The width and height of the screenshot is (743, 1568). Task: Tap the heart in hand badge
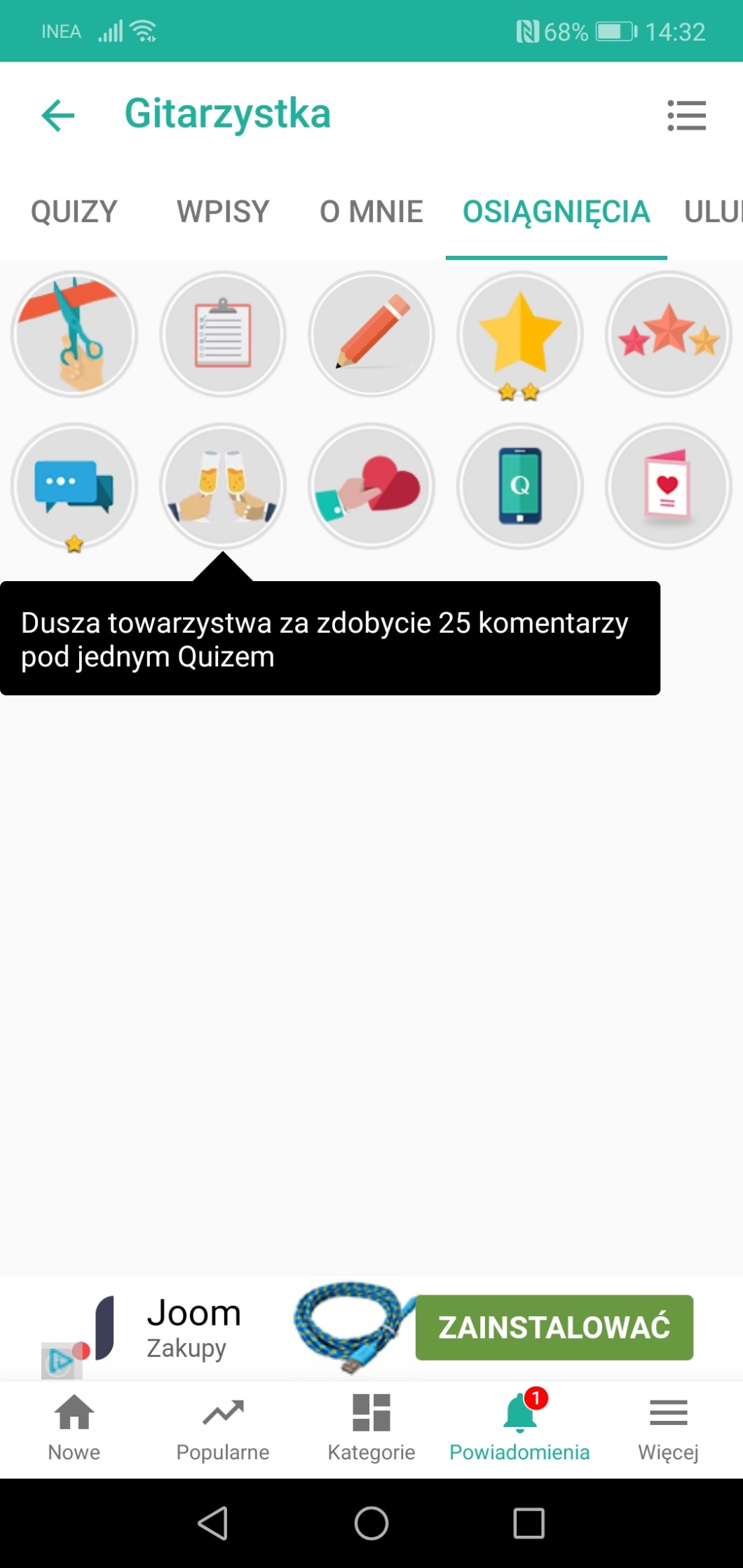(x=371, y=486)
